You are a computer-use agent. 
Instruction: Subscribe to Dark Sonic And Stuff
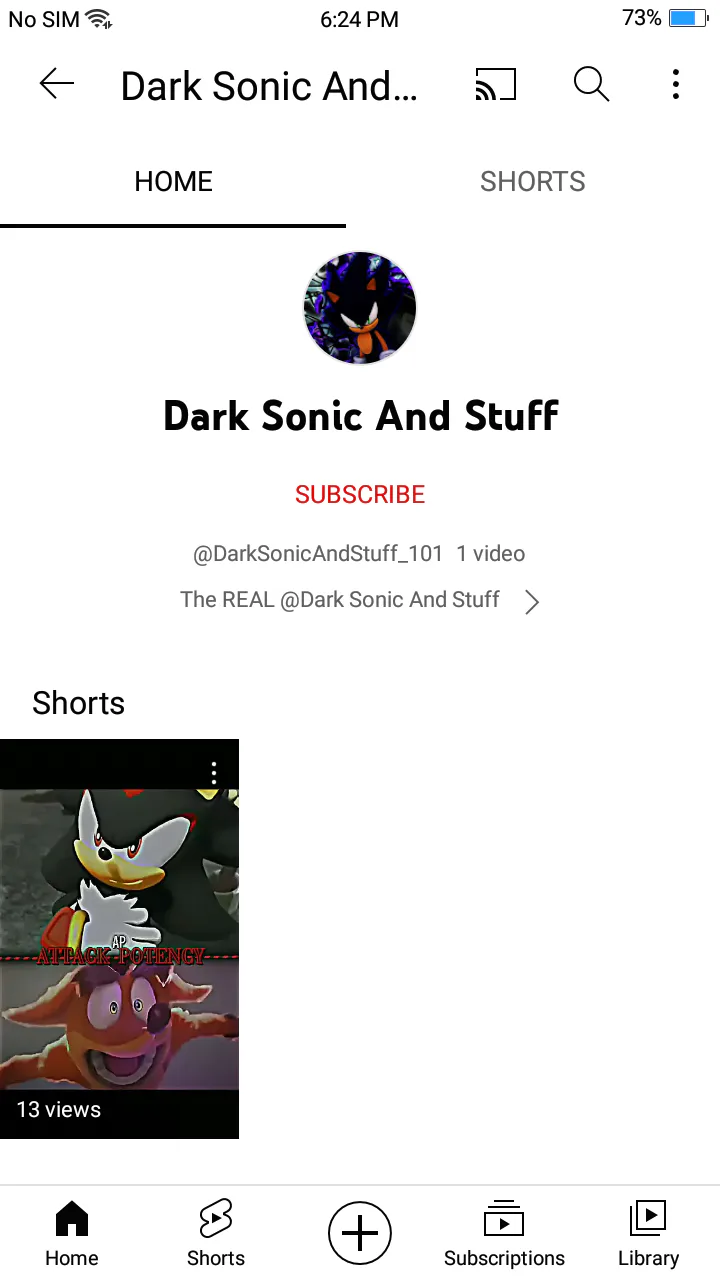click(360, 494)
